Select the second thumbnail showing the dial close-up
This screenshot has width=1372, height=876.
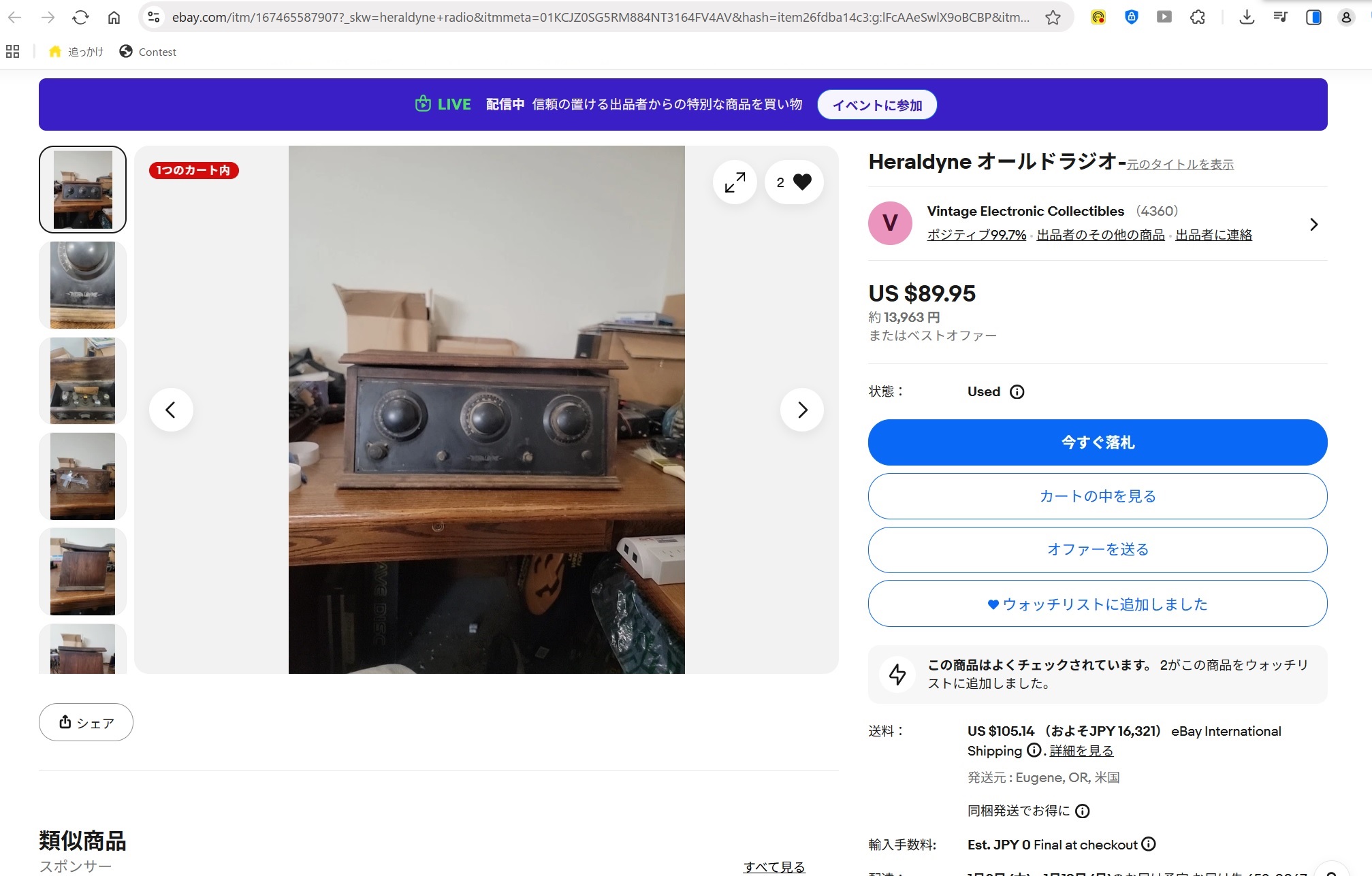[82, 285]
